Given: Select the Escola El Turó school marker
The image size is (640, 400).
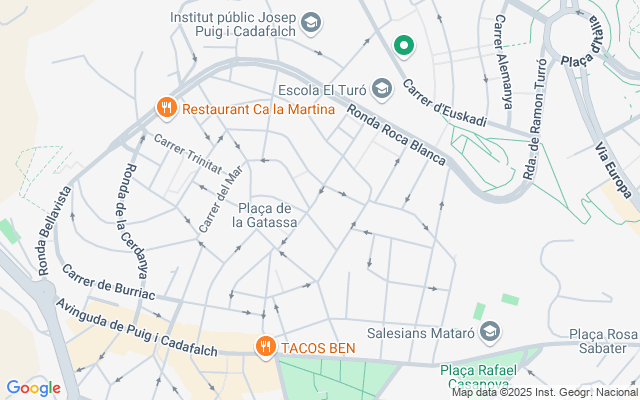Looking at the screenshot, I should 380,88.
